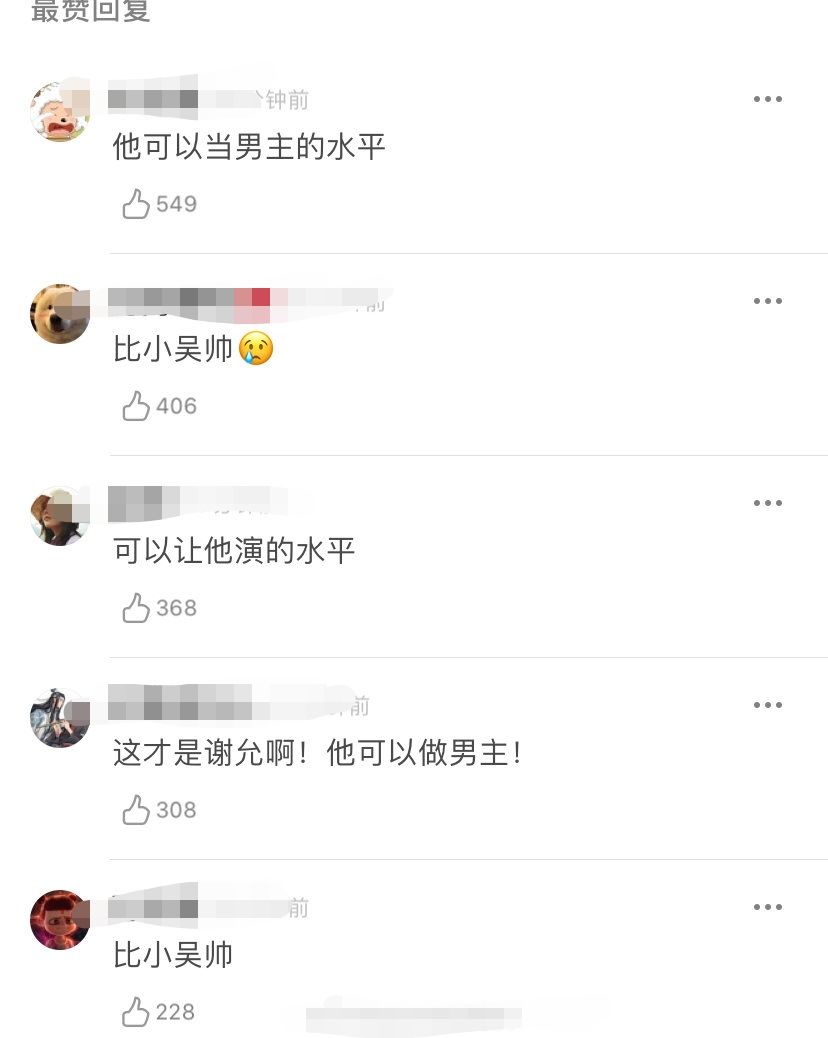
Task: Open more options for the 228-likes comment
Action: [x=767, y=907]
